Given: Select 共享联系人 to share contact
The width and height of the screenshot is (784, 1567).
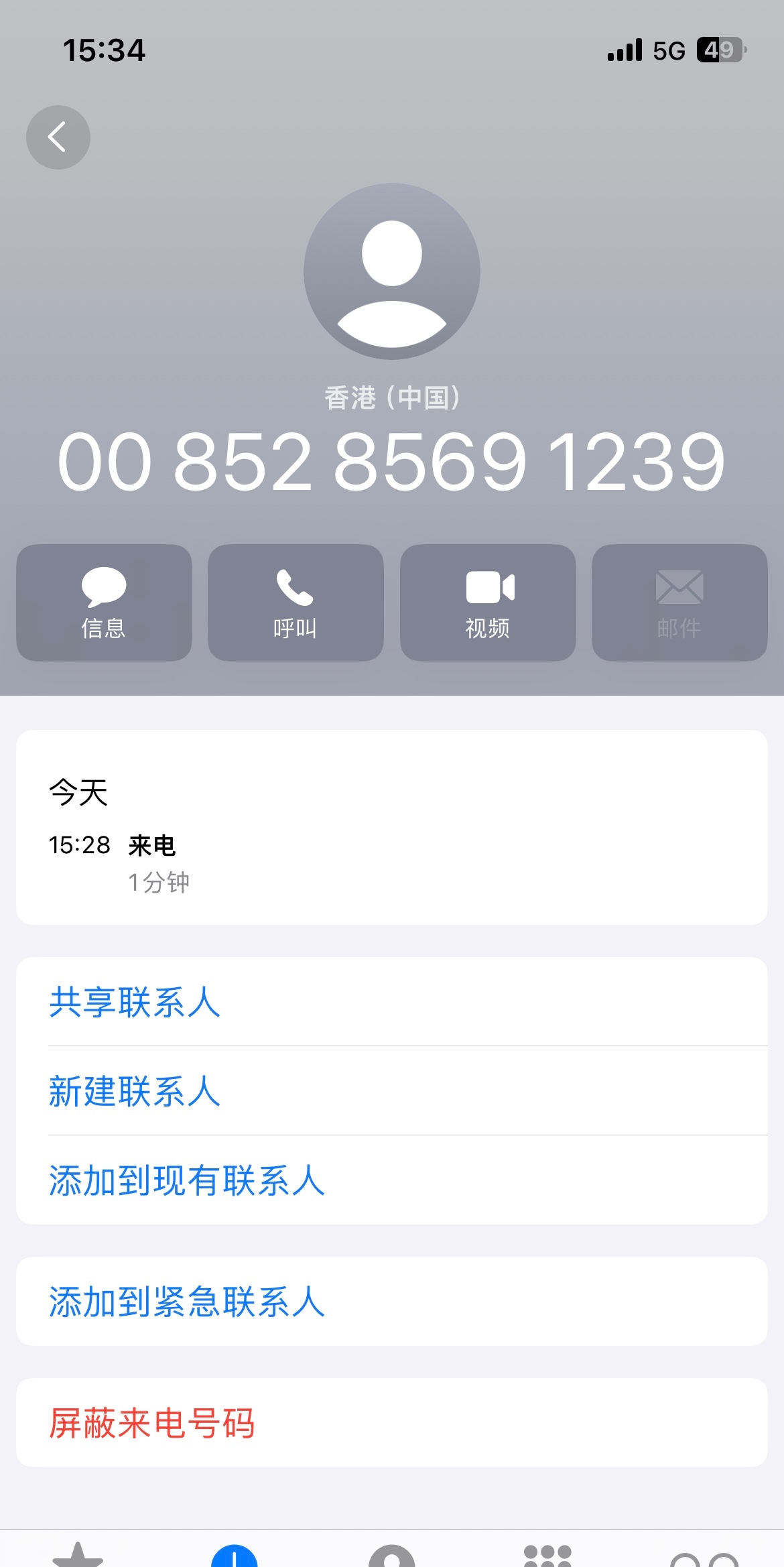Looking at the screenshot, I should [x=134, y=1003].
